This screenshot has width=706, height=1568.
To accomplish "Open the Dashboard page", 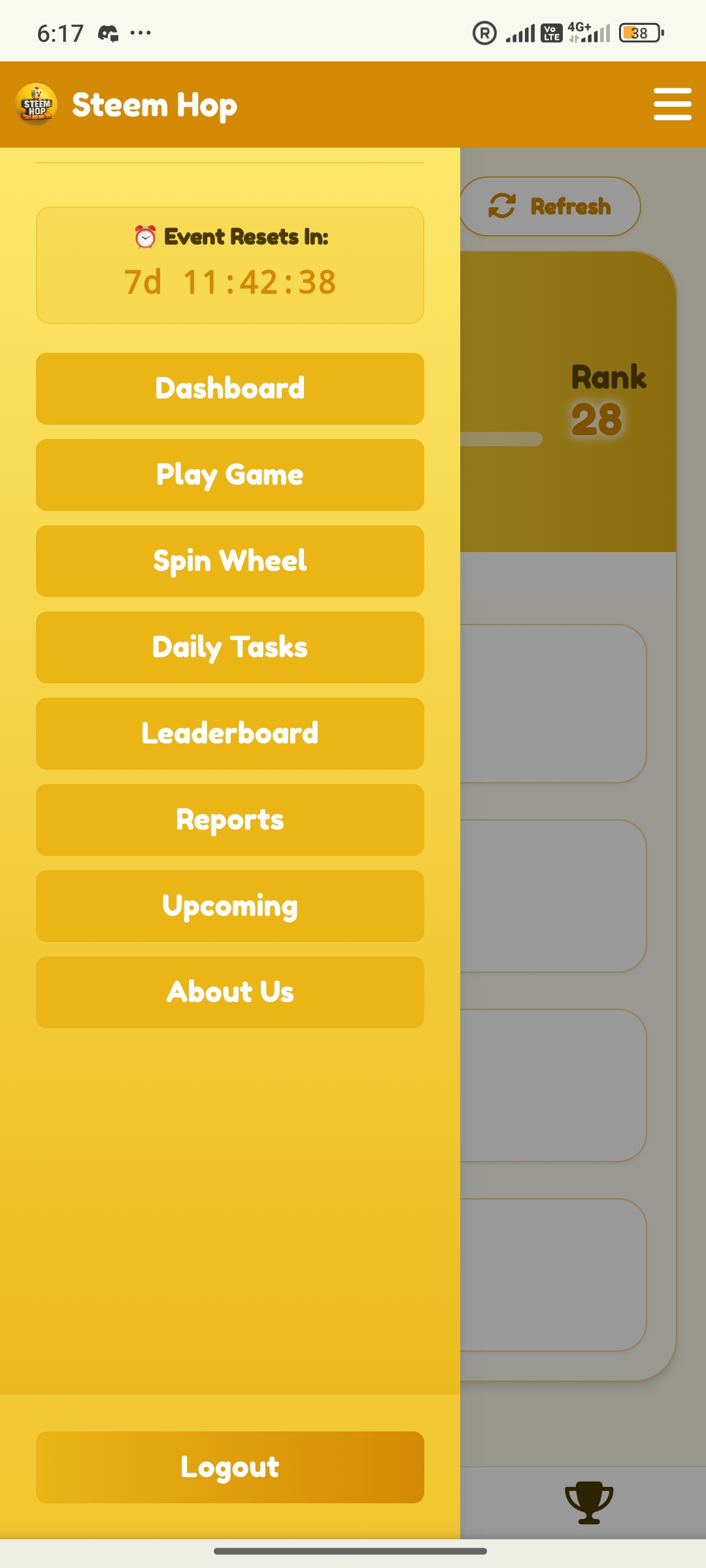I will 229,389.
